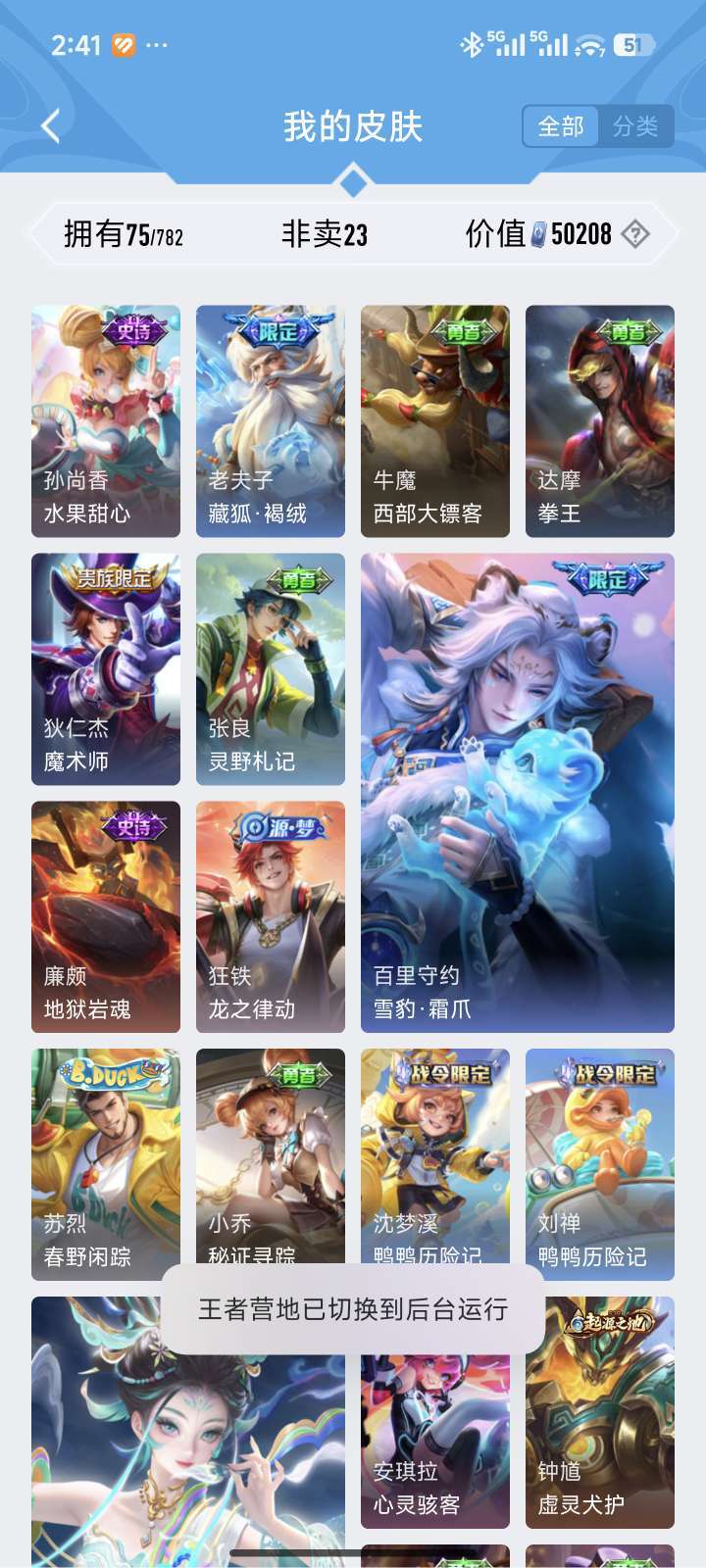Open 百里守约 雪豹·霜爪 large card

pos(518,793)
